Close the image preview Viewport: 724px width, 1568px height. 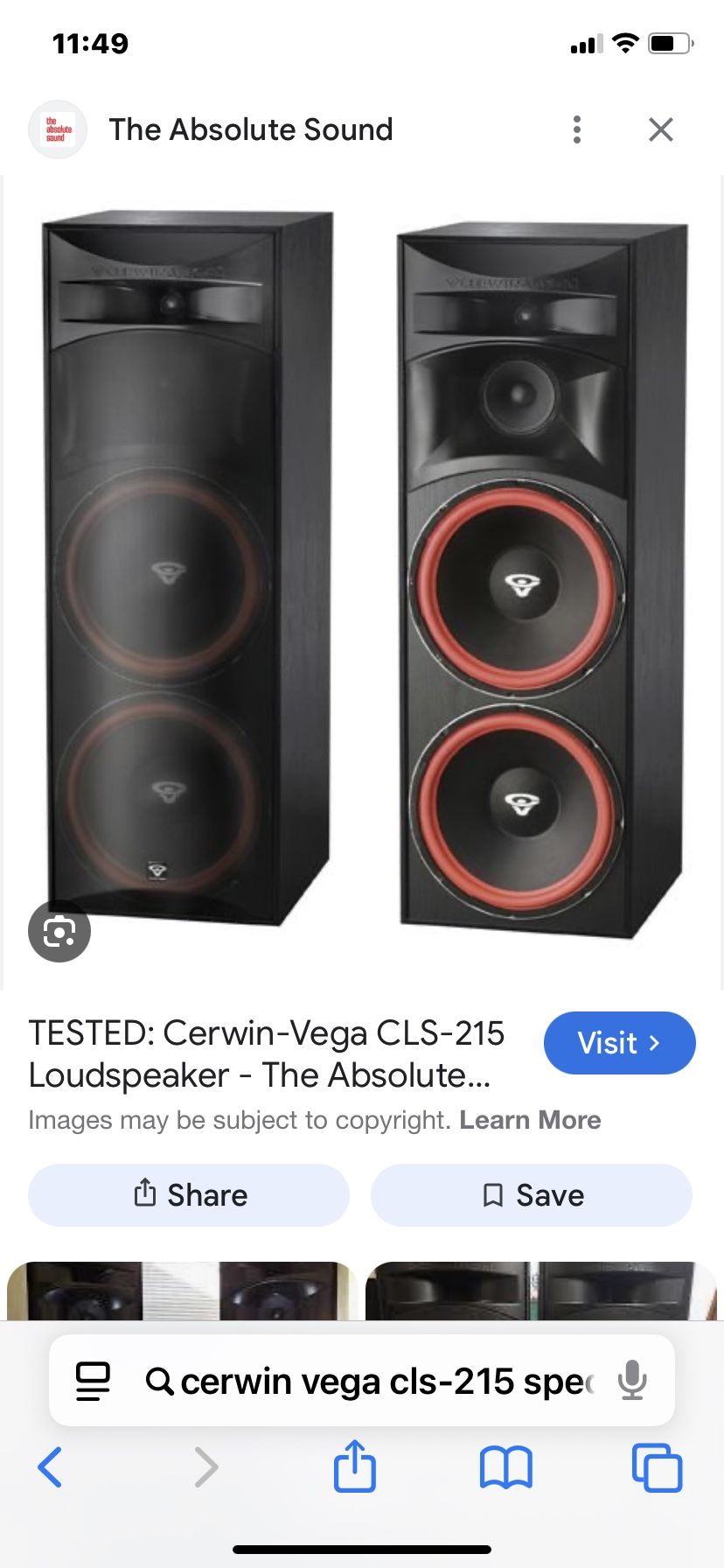661,129
